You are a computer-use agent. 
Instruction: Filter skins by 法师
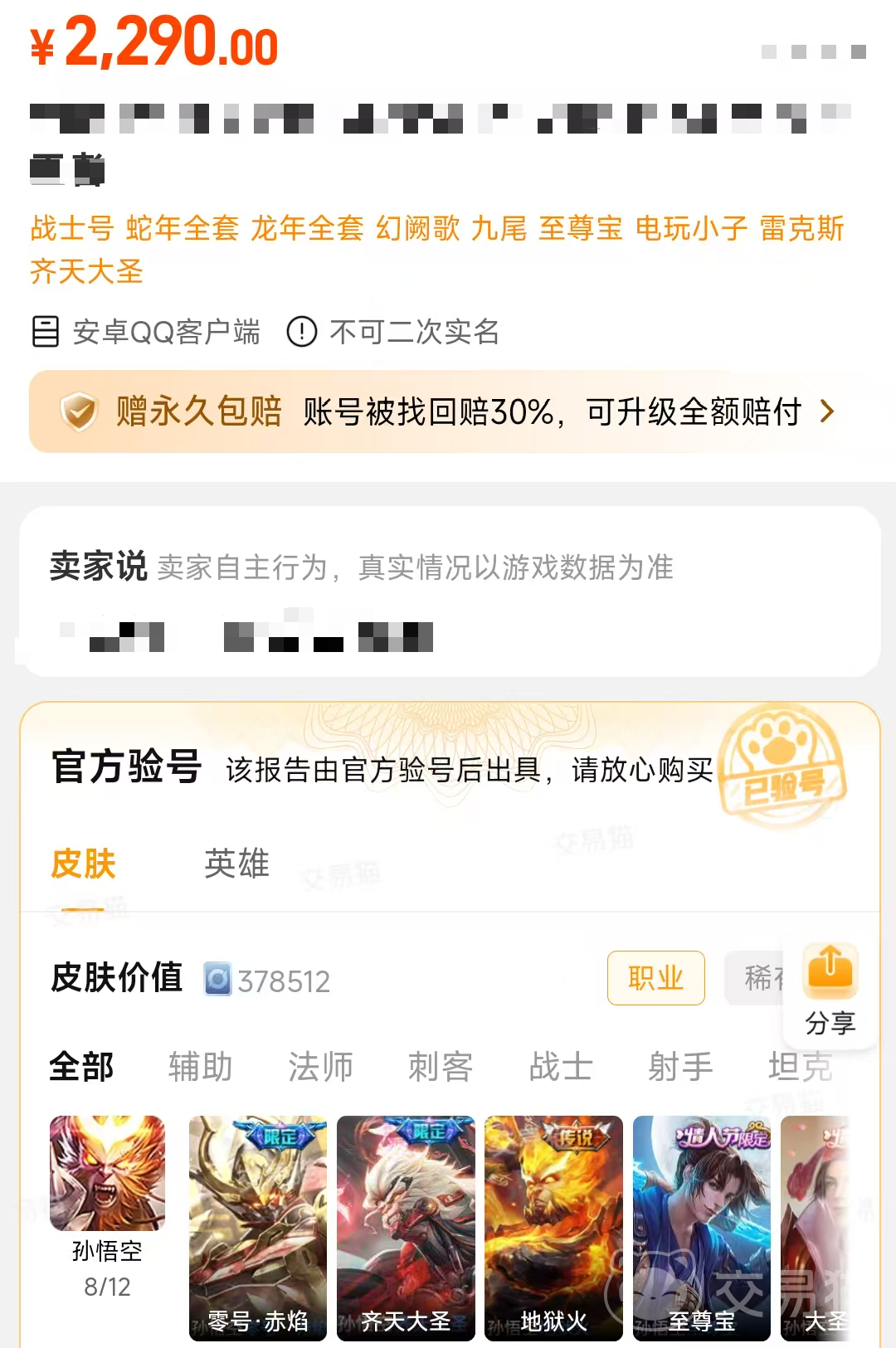[x=320, y=1067]
